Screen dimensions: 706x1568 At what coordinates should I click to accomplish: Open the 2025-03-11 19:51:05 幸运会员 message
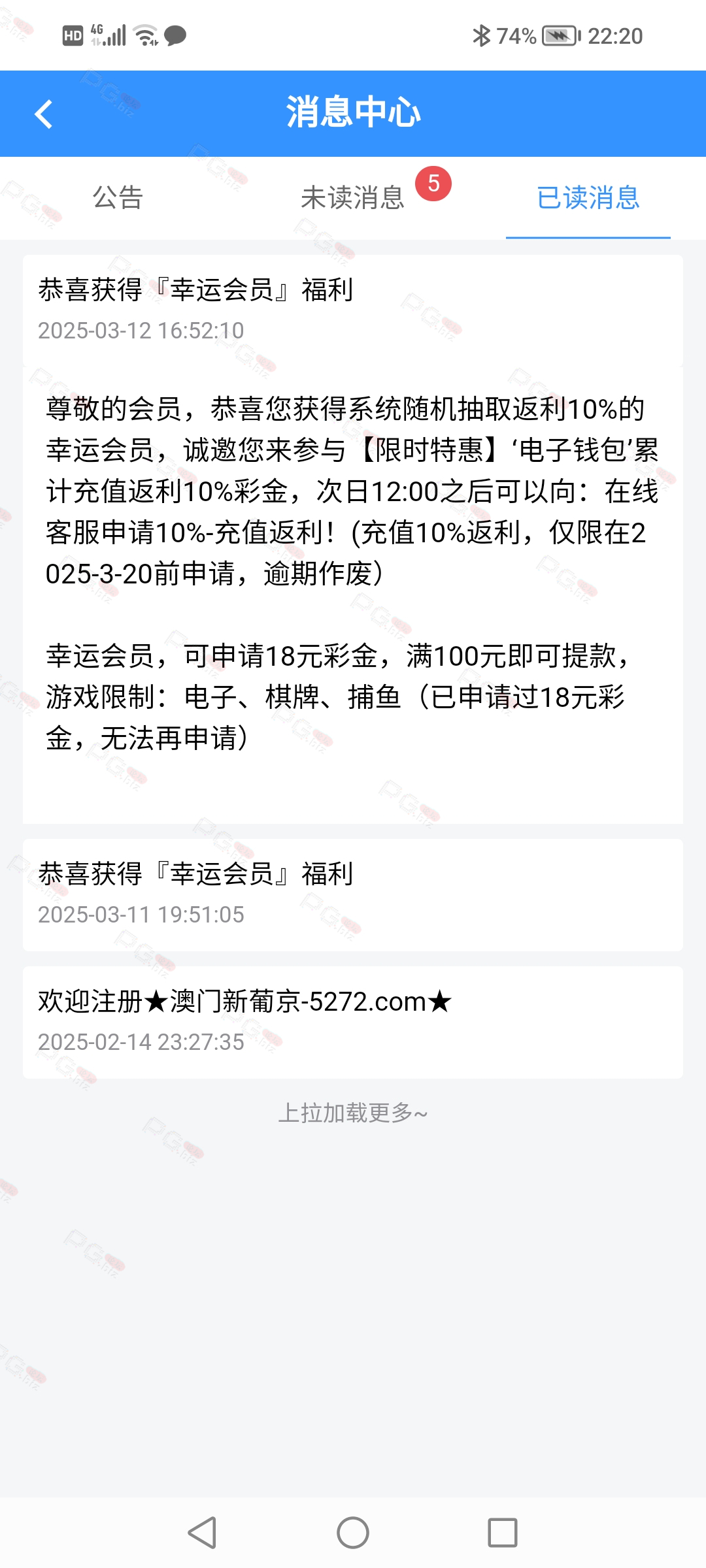[x=353, y=894]
